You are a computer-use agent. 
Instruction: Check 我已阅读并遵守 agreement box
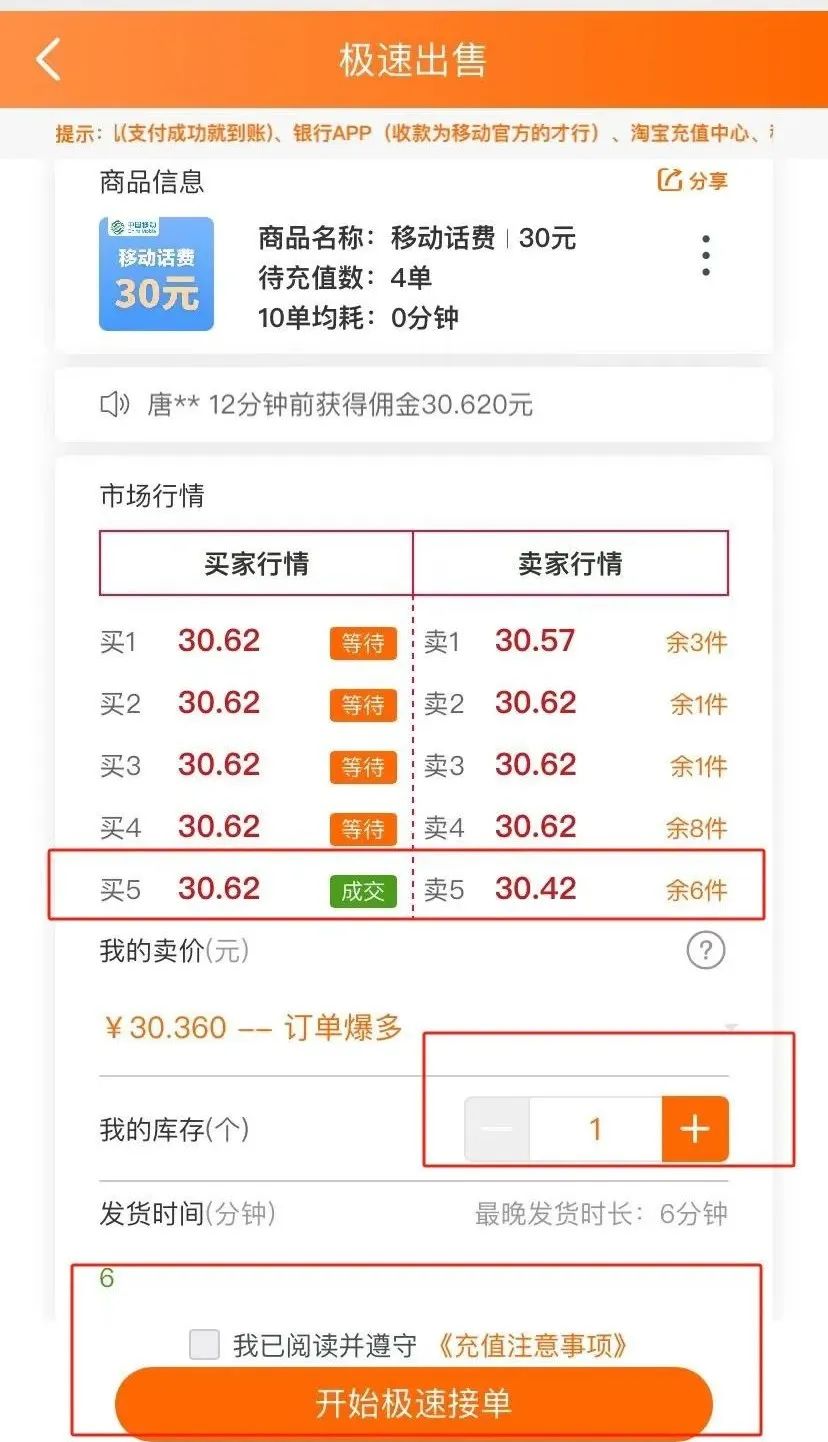click(204, 1345)
